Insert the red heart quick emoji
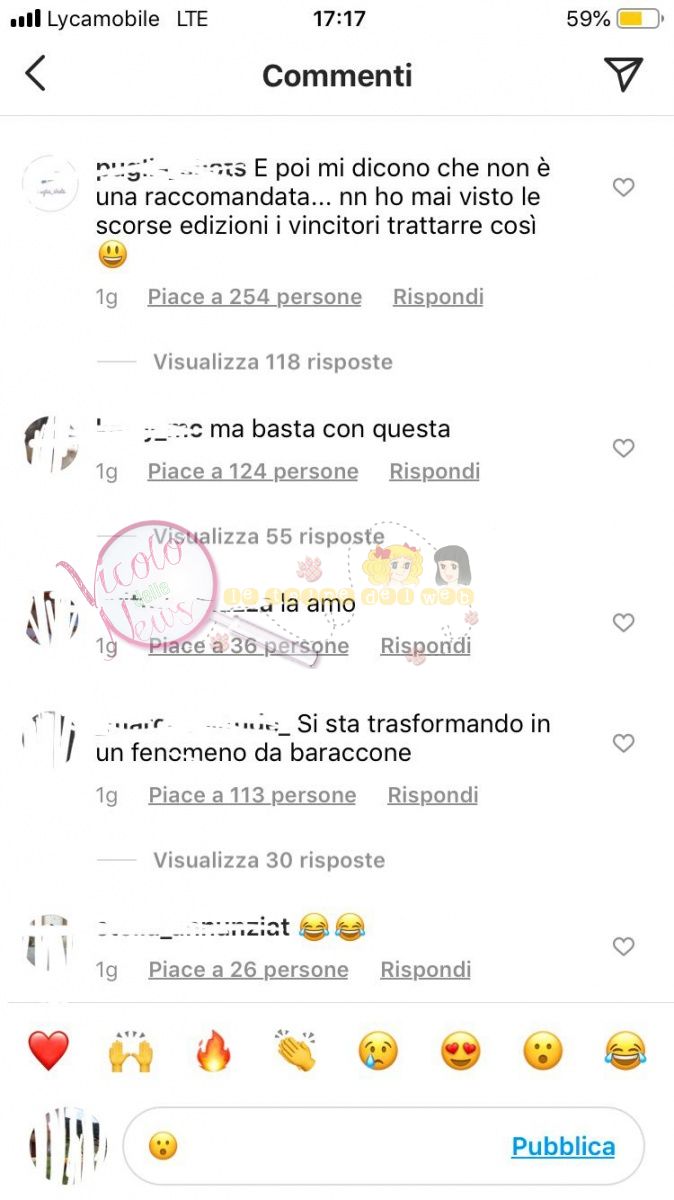 tap(48, 1051)
